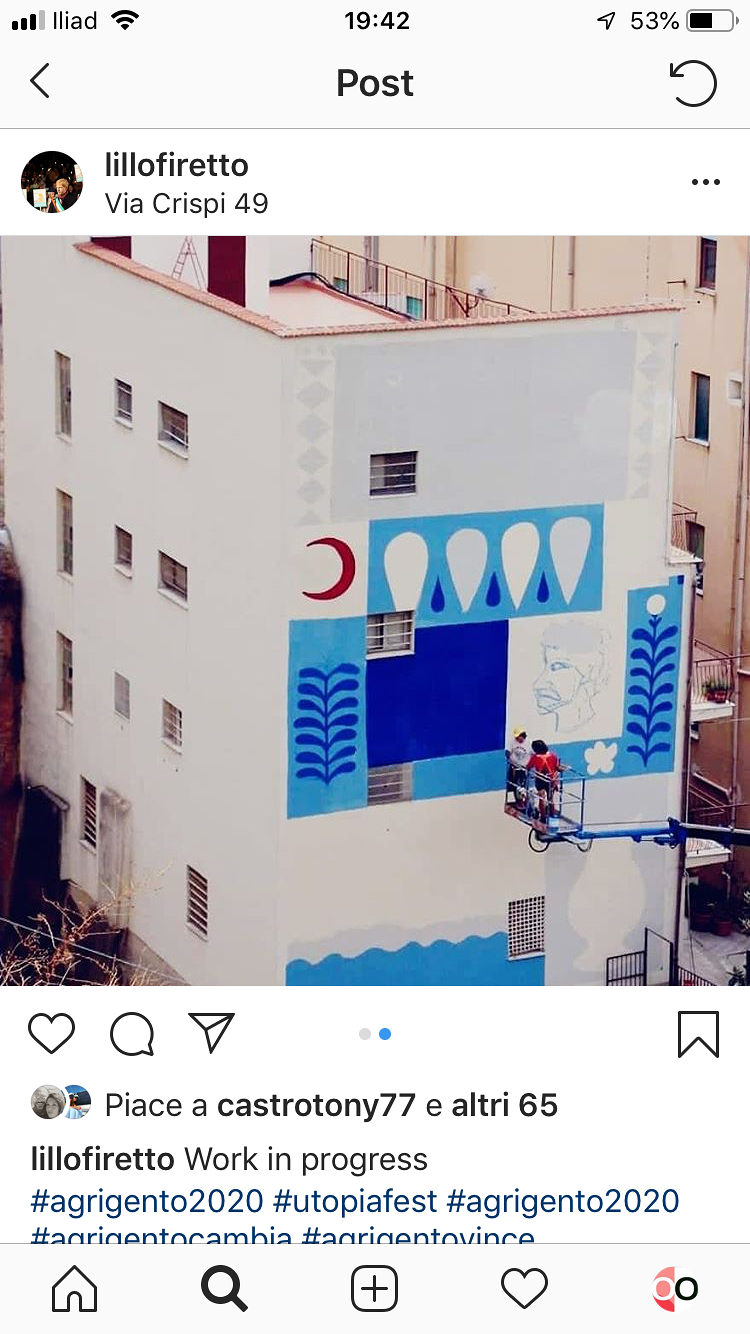
Task: Go to your Profile tab
Action: (675, 1289)
